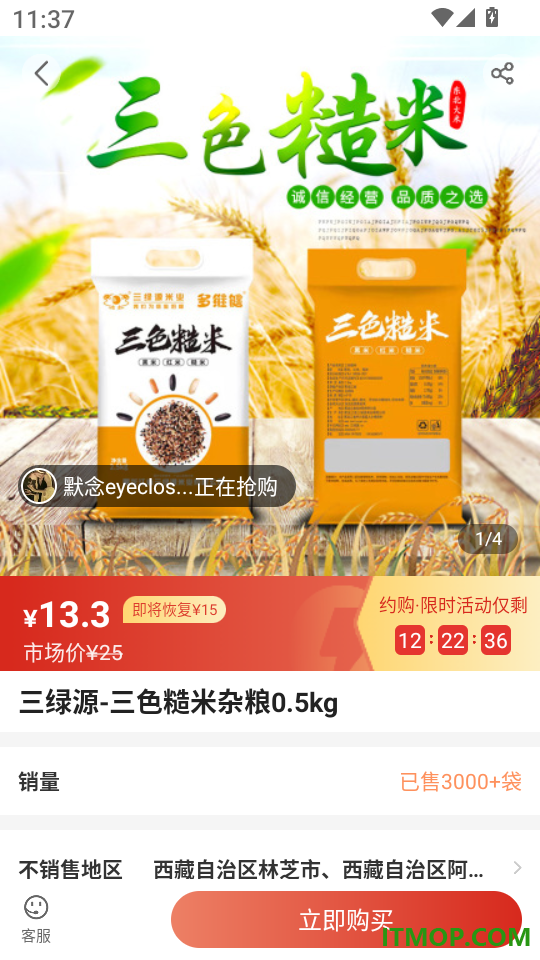Open the 三色糙米 product image
This screenshot has height=960, width=540.
(x=270, y=306)
